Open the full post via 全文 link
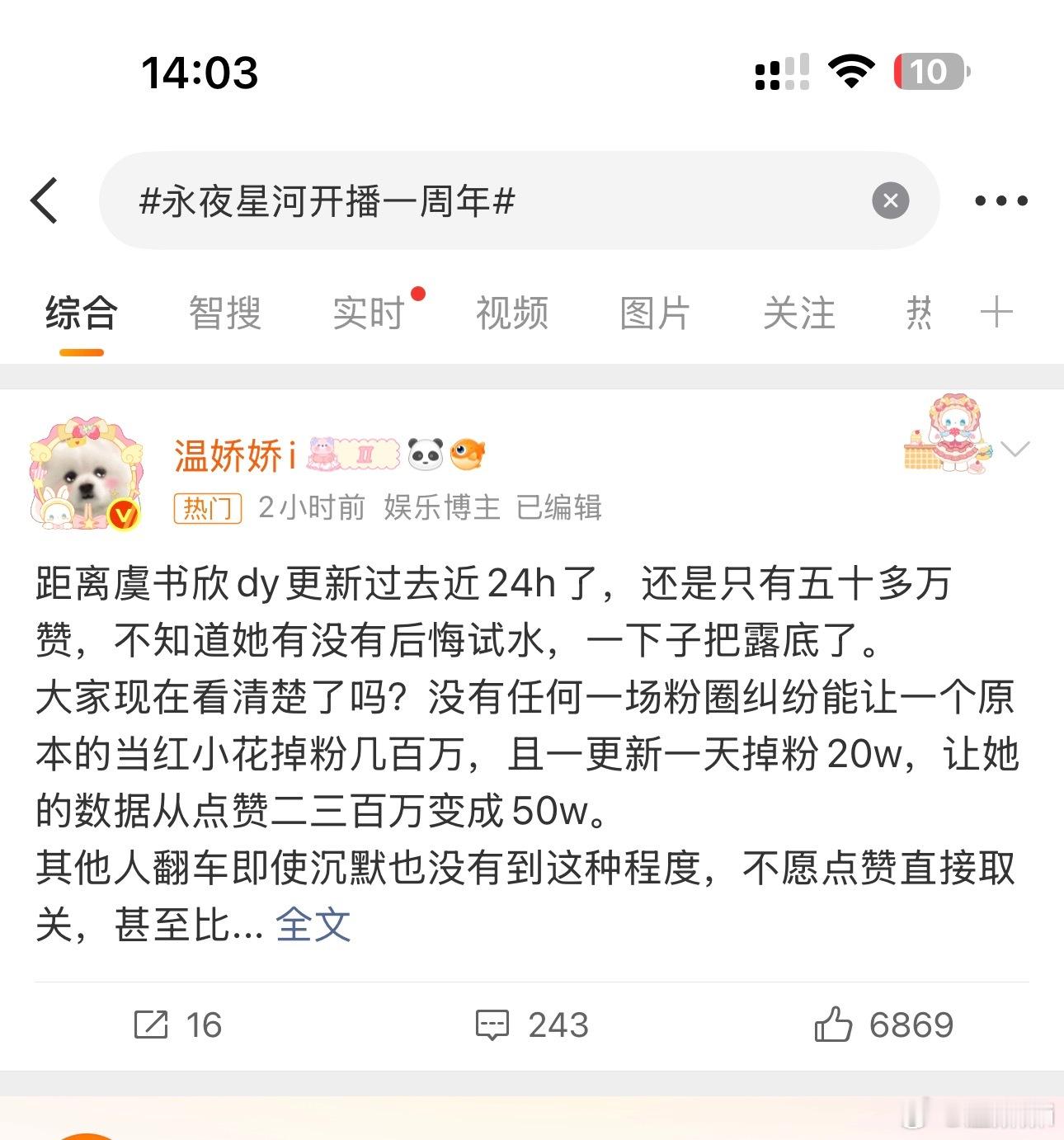Screen dimensions: 1064x1140 click(314, 926)
